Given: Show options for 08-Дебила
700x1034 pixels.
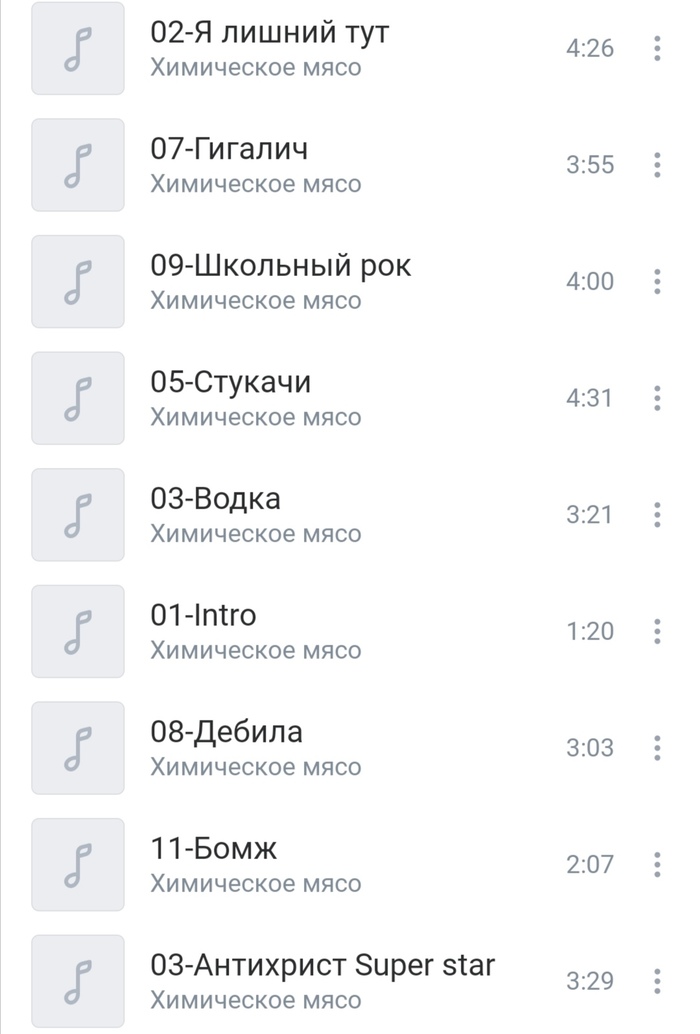Looking at the screenshot, I should [657, 748].
